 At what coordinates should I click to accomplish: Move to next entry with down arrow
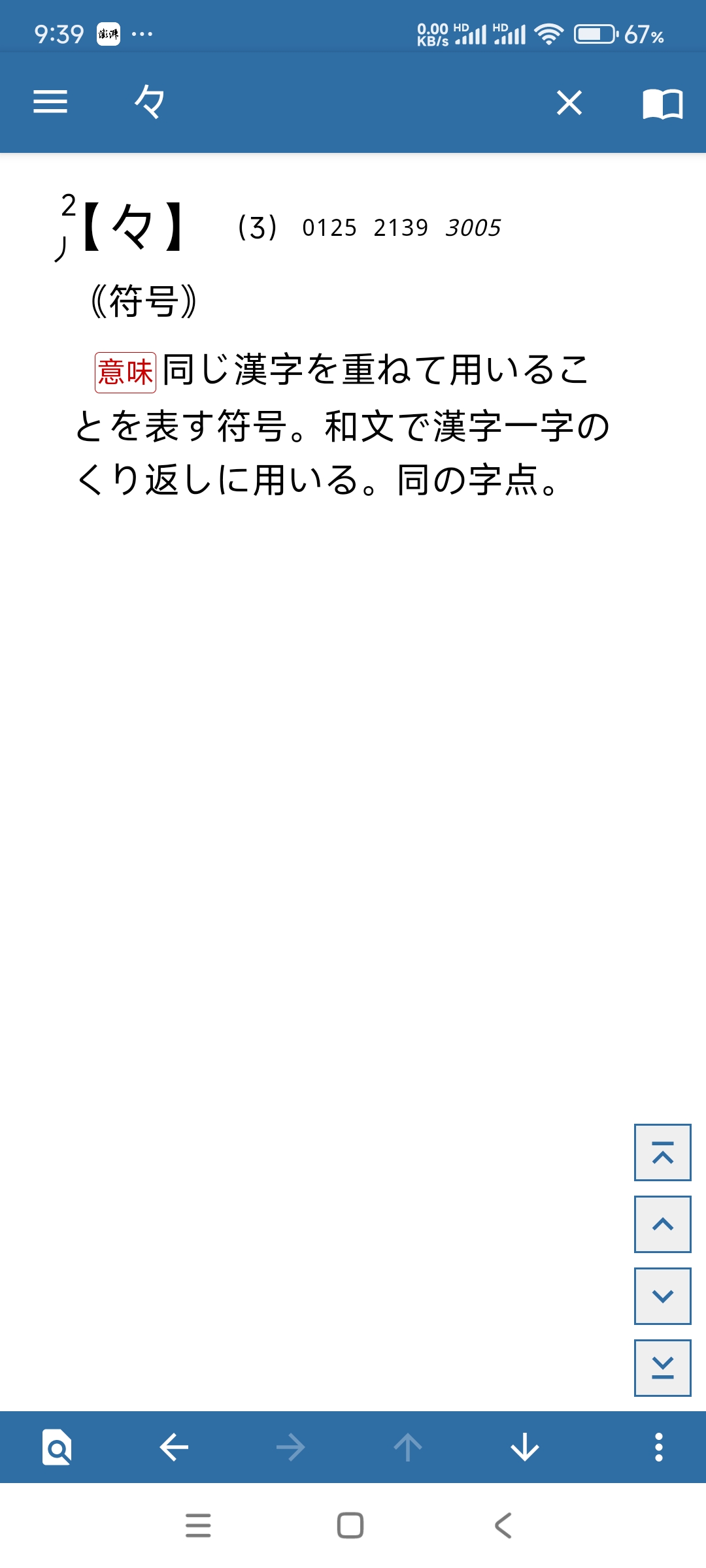[x=524, y=1447]
